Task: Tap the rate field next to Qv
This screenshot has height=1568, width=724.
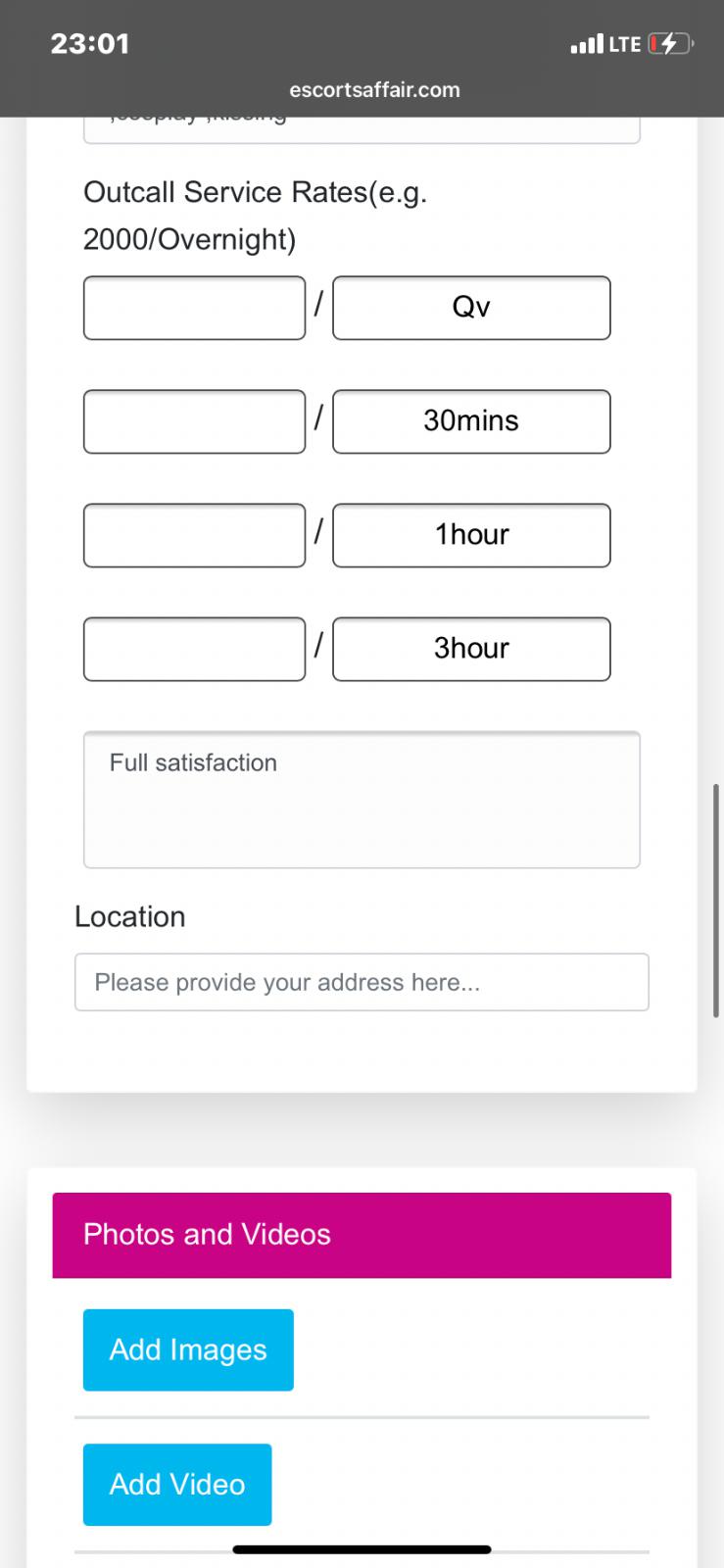Action: [194, 308]
